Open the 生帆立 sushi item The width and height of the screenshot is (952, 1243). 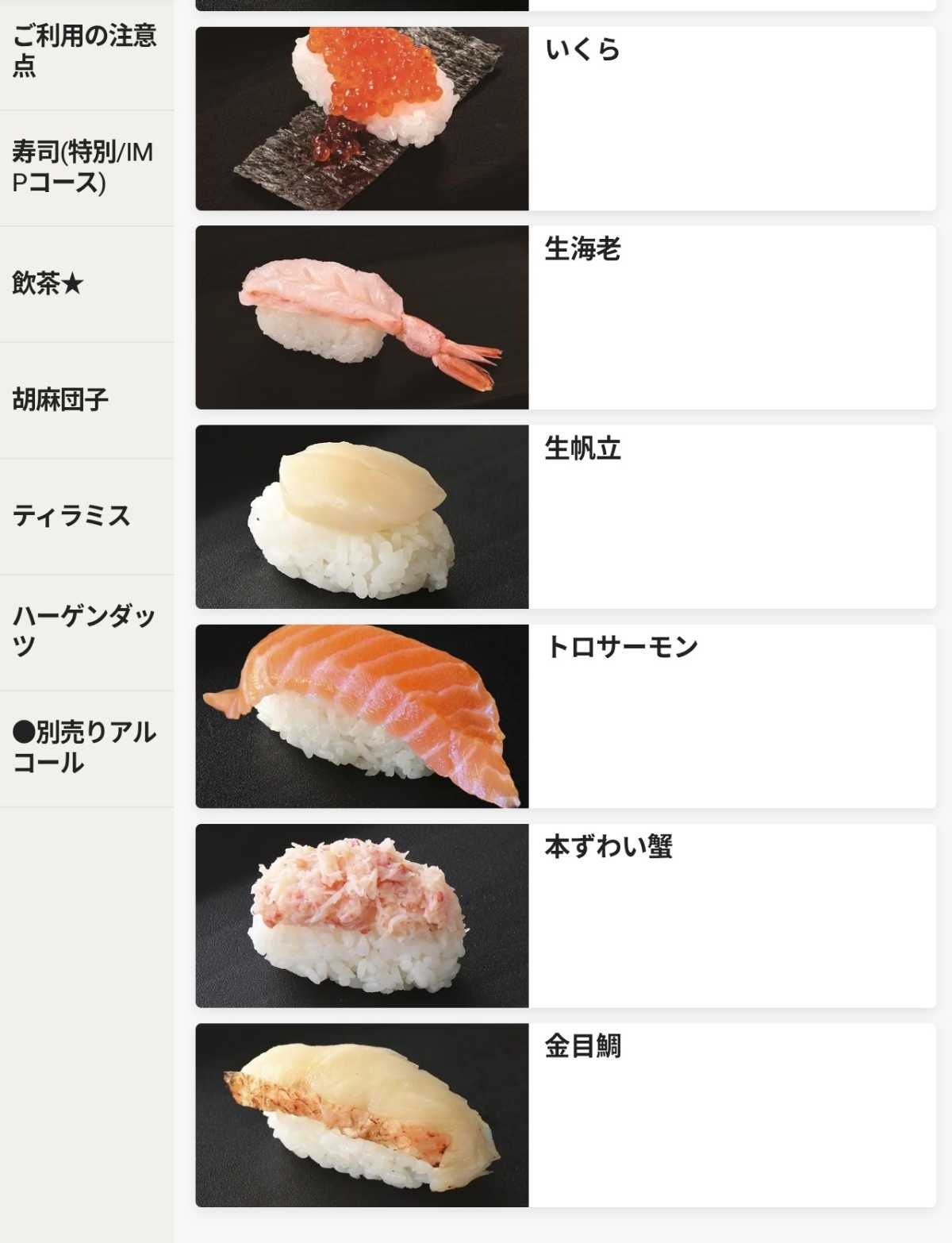565,517
